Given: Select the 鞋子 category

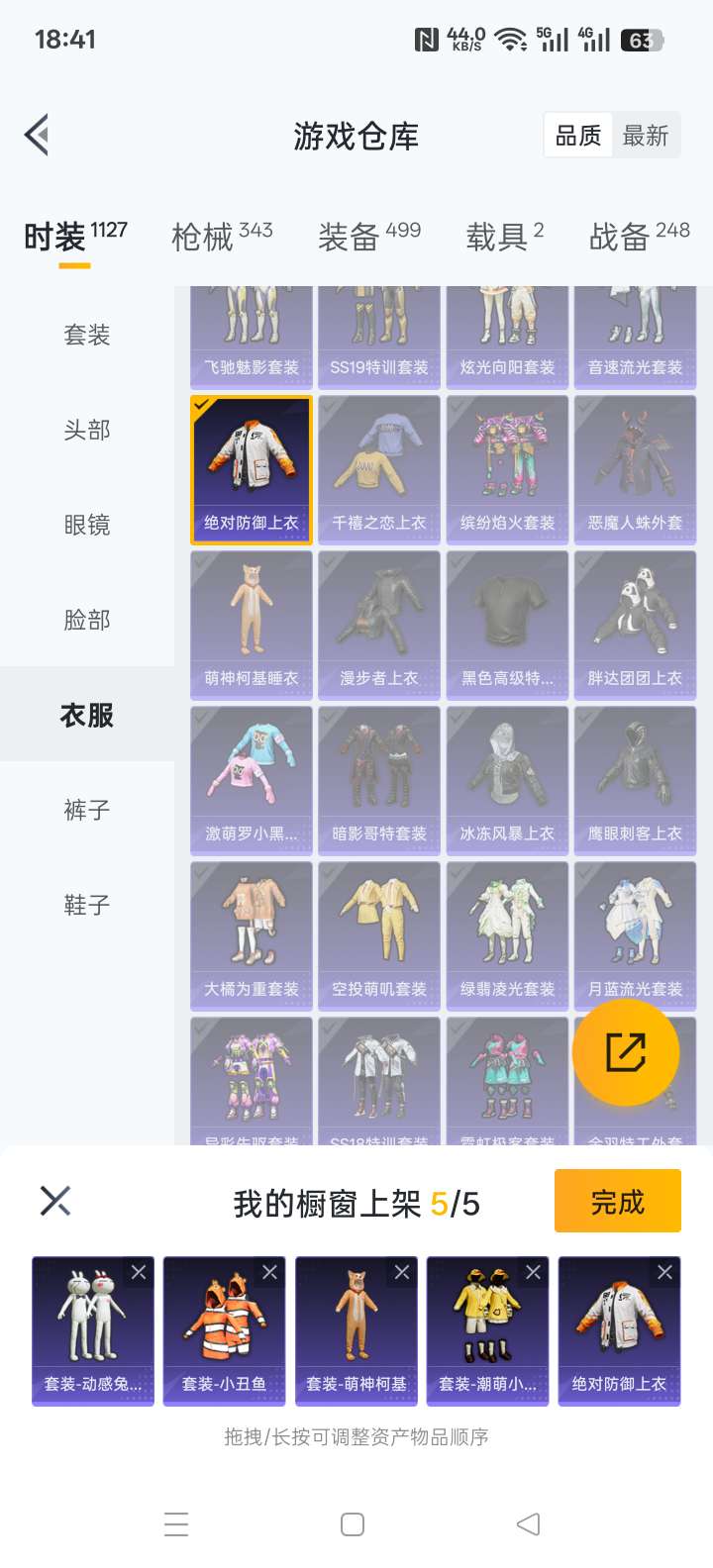Looking at the screenshot, I should 87,905.
